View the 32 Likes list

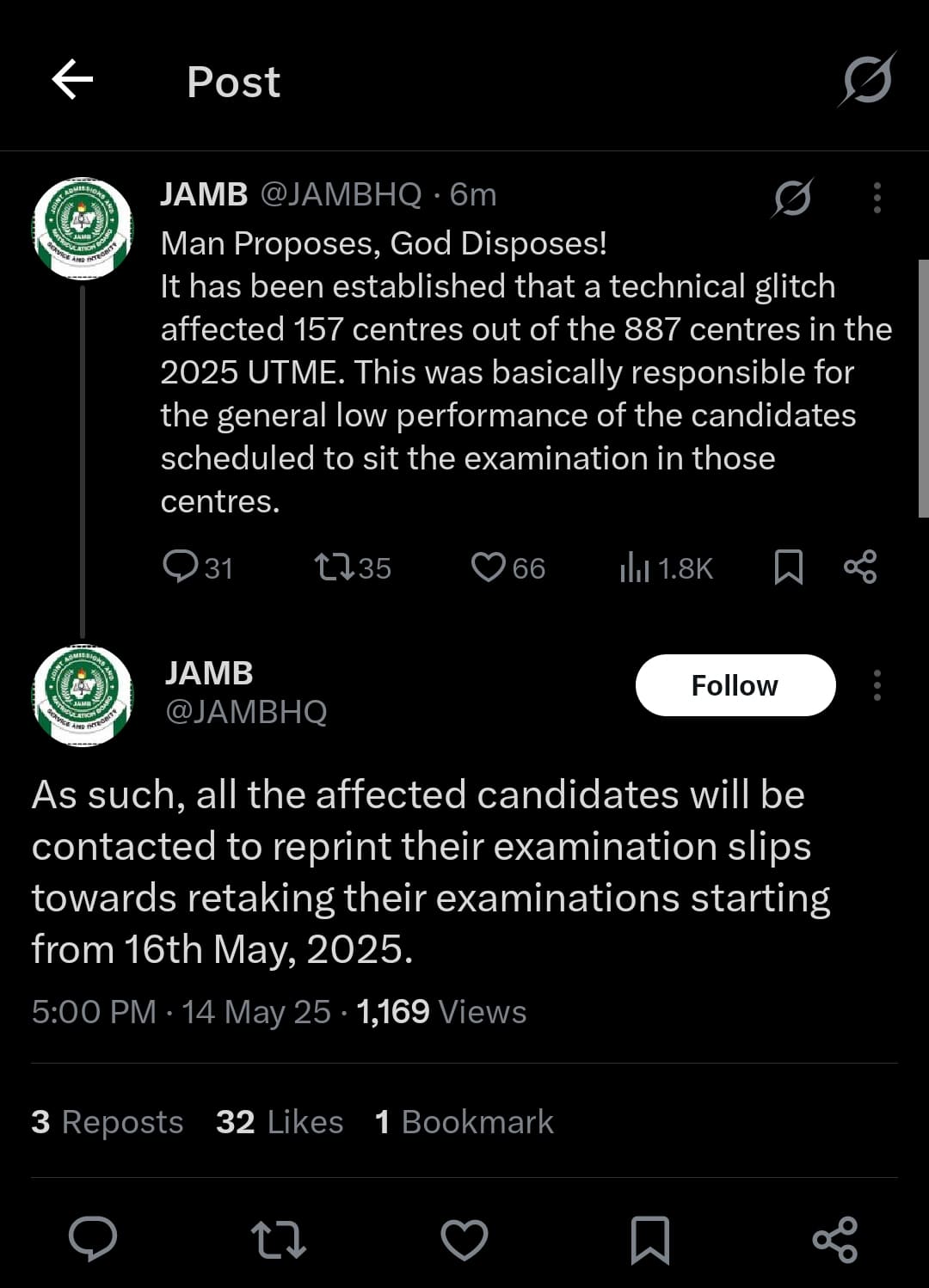click(x=280, y=1122)
